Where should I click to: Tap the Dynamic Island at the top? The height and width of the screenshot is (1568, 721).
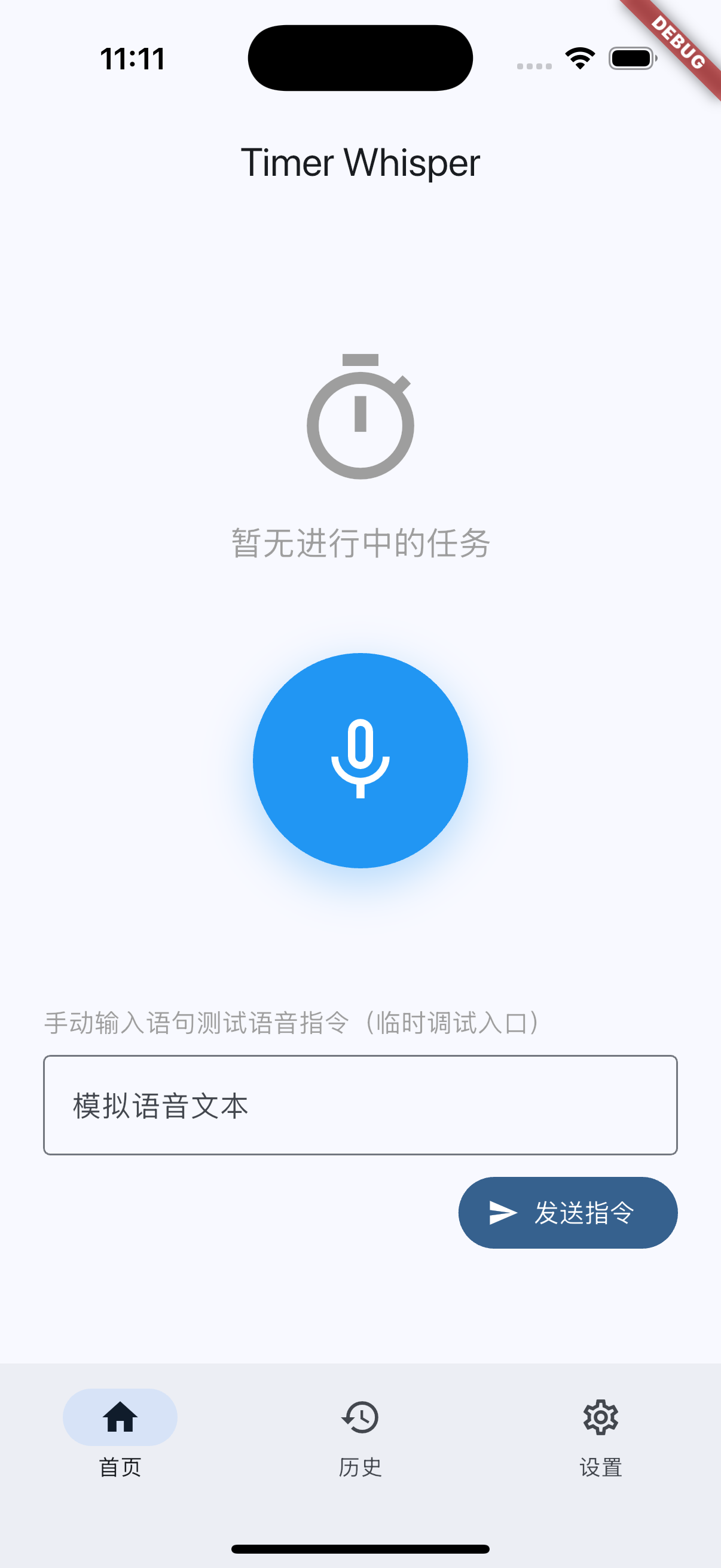click(360, 57)
